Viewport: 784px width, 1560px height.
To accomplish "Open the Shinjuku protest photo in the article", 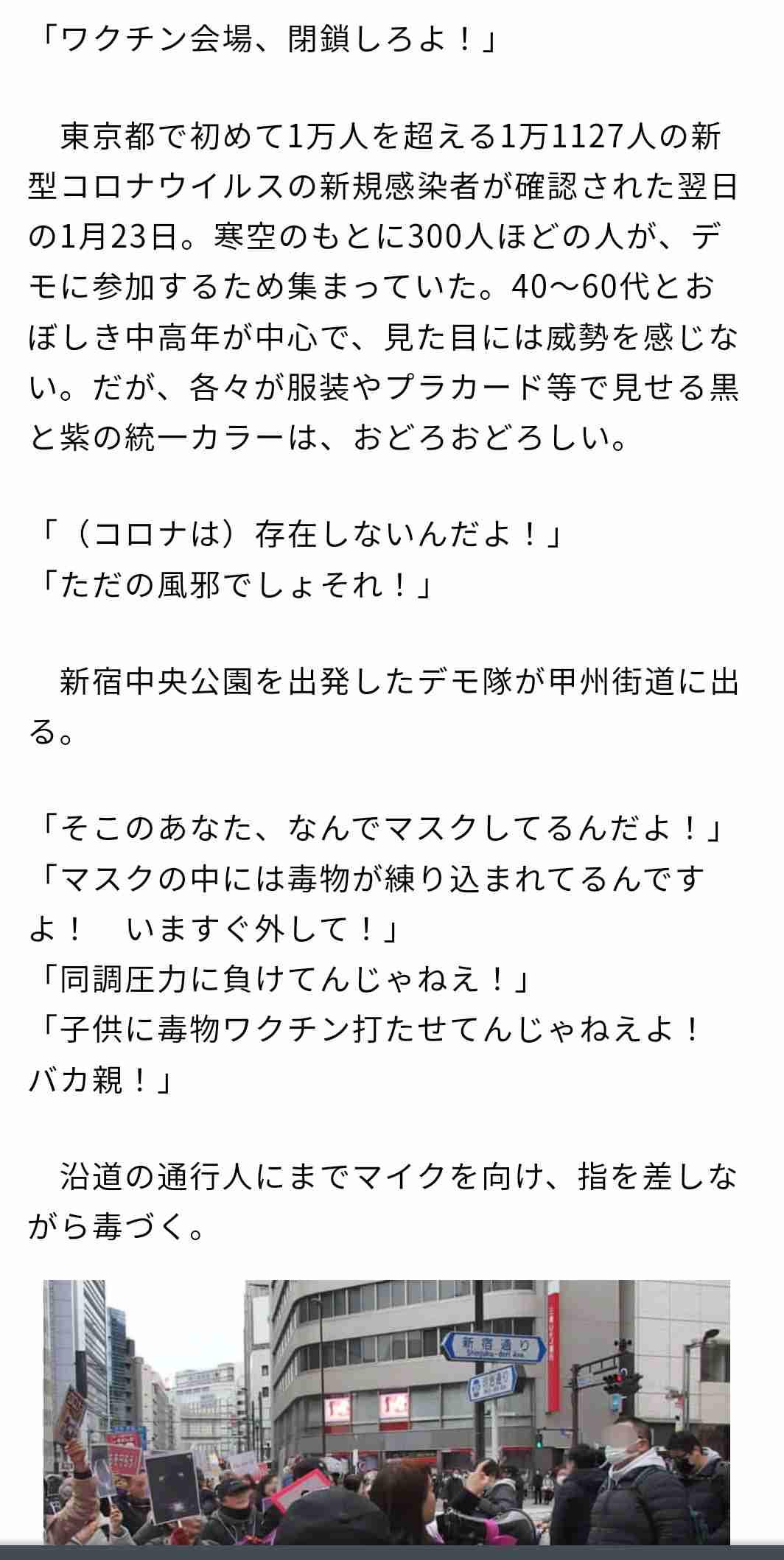I will tap(387, 1415).
